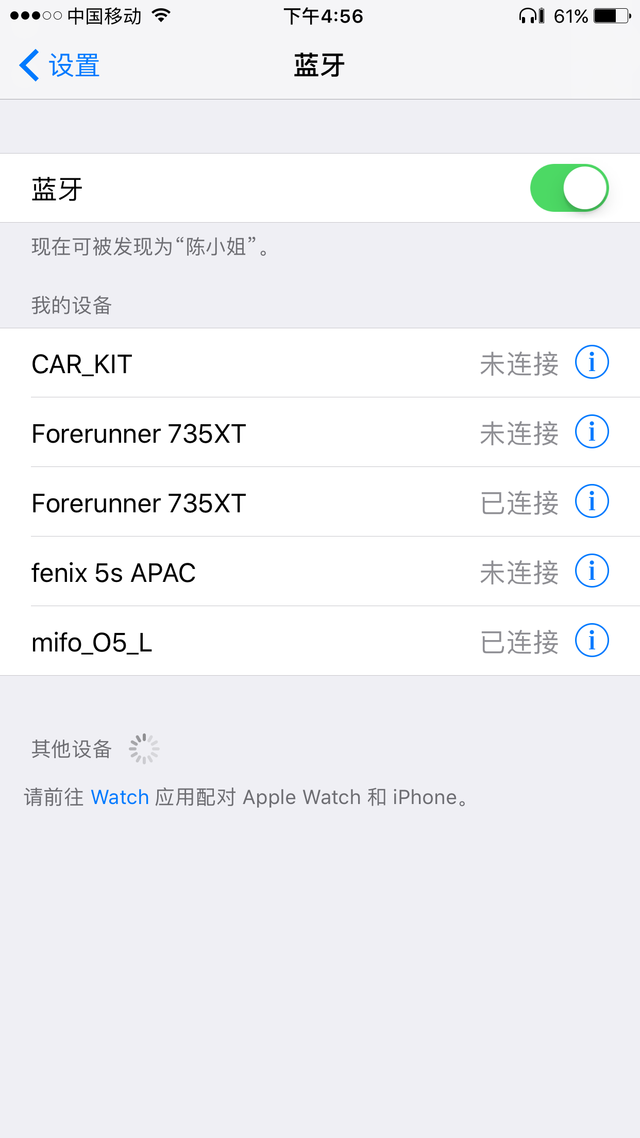Turn off the 蓝牙 switch
This screenshot has height=1138, width=640.
570,188
